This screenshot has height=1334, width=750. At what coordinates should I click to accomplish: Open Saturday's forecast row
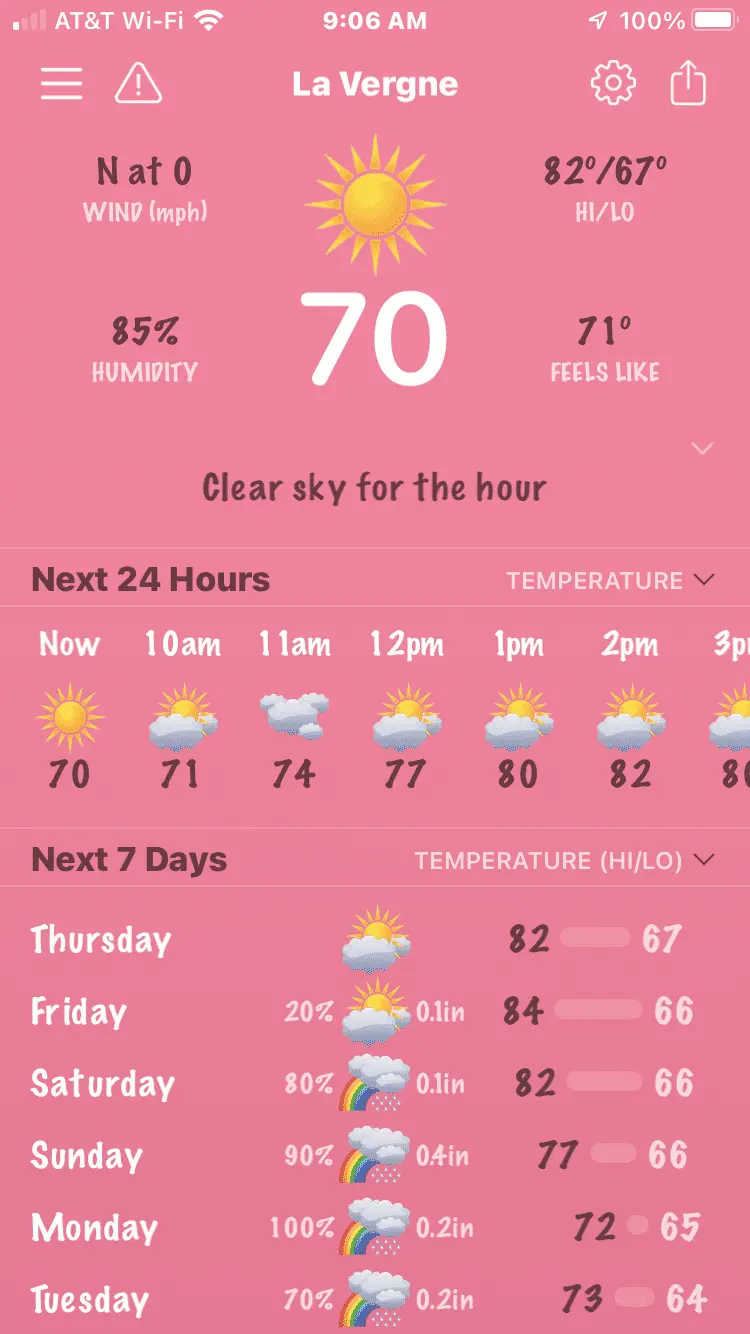click(x=375, y=1083)
